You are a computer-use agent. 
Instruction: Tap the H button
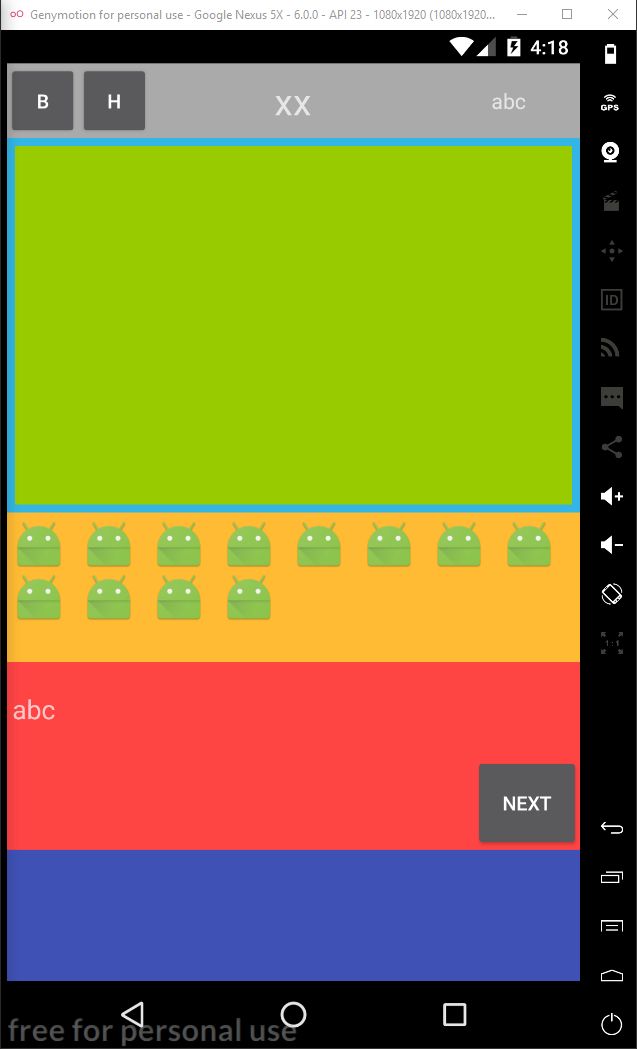[x=114, y=101]
